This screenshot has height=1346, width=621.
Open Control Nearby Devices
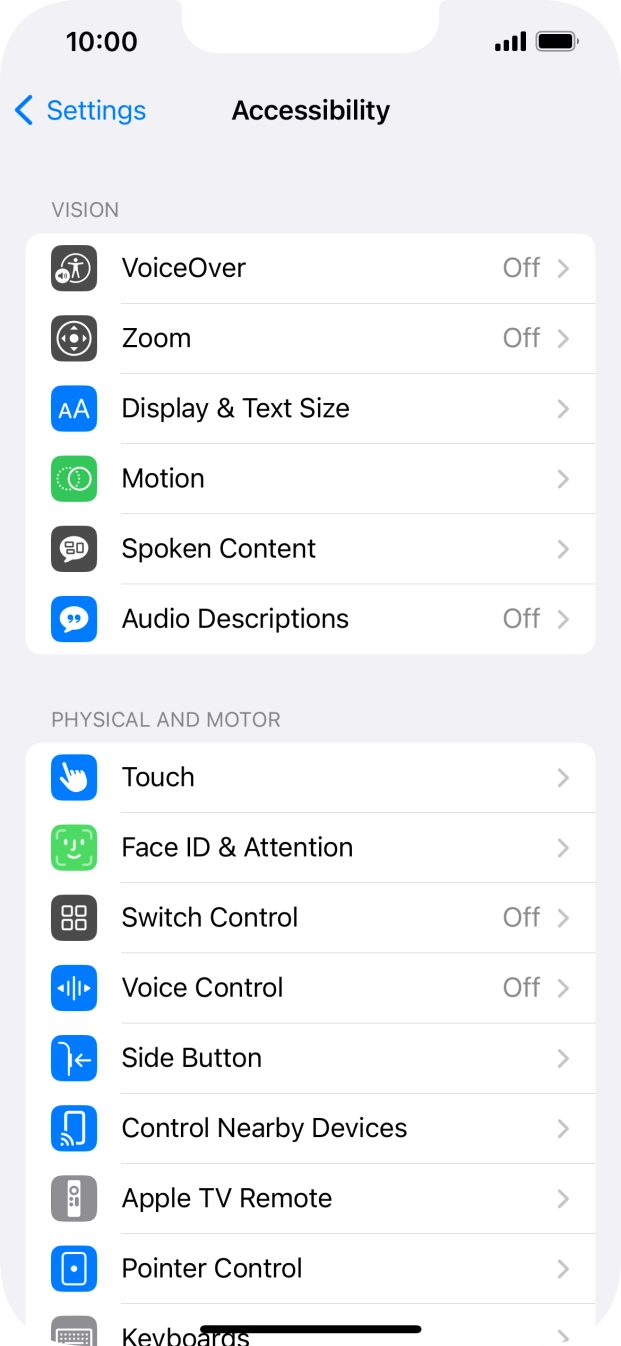pyautogui.click(x=310, y=1127)
